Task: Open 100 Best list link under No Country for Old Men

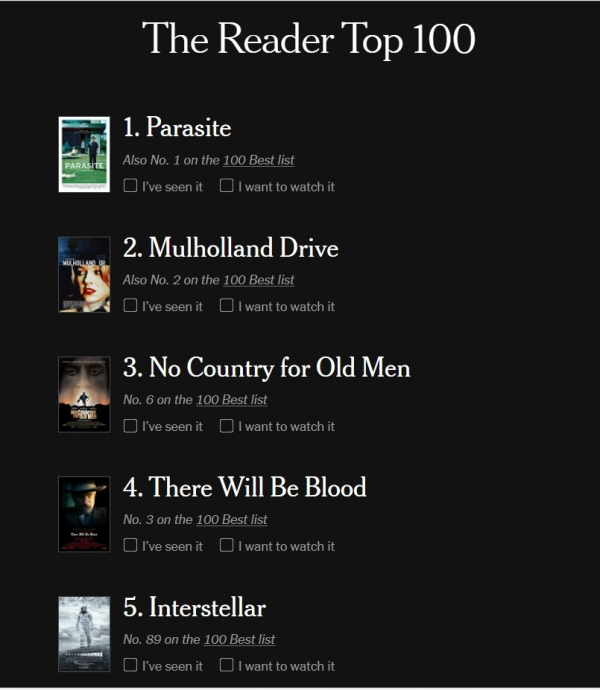Action: 231,400
